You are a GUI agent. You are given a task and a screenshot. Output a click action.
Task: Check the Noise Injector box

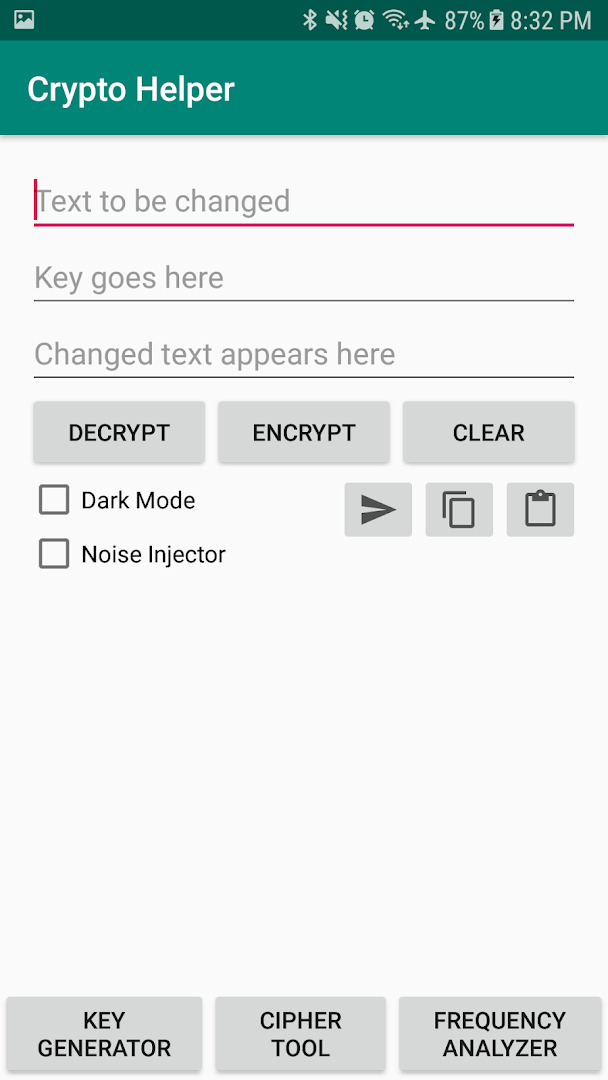point(54,554)
